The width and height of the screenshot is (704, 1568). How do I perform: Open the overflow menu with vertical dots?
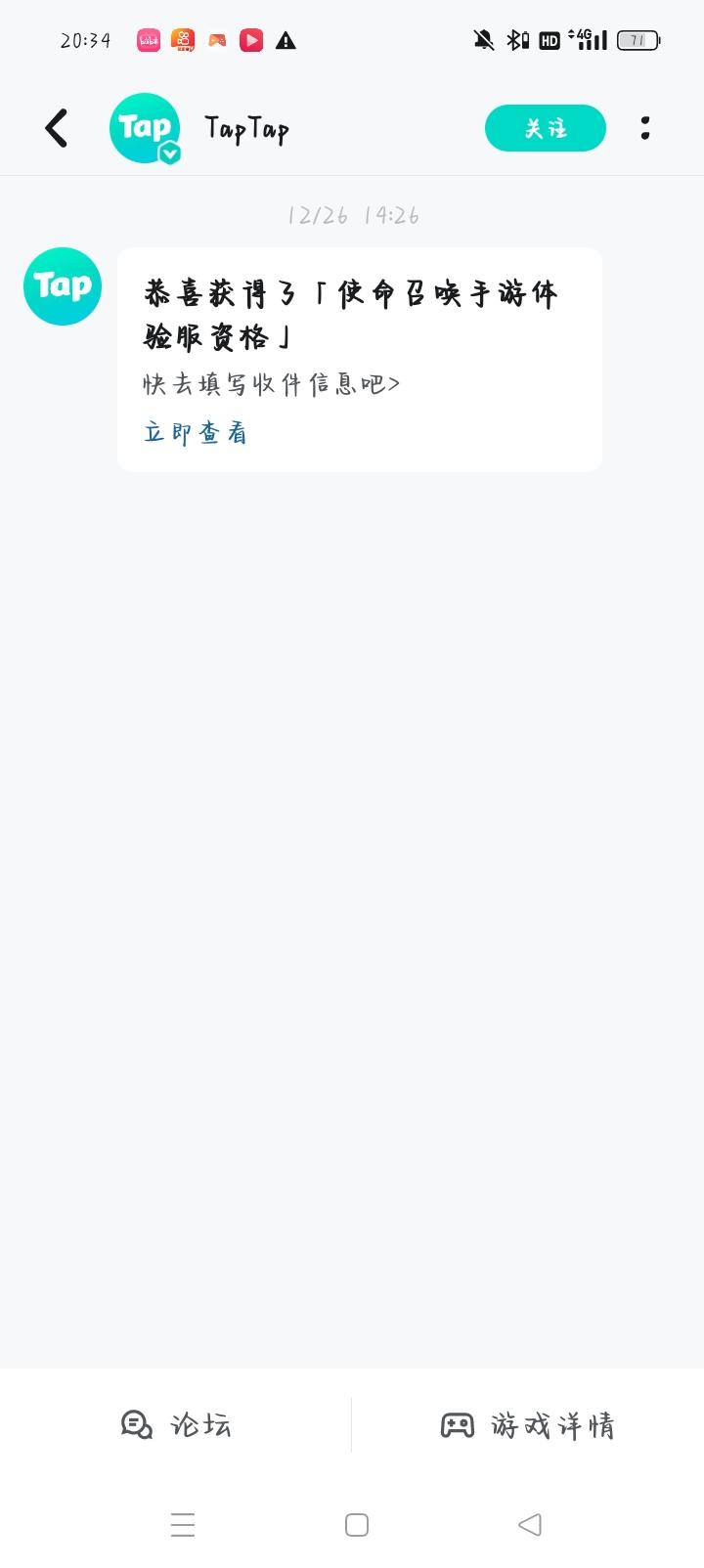(x=644, y=128)
